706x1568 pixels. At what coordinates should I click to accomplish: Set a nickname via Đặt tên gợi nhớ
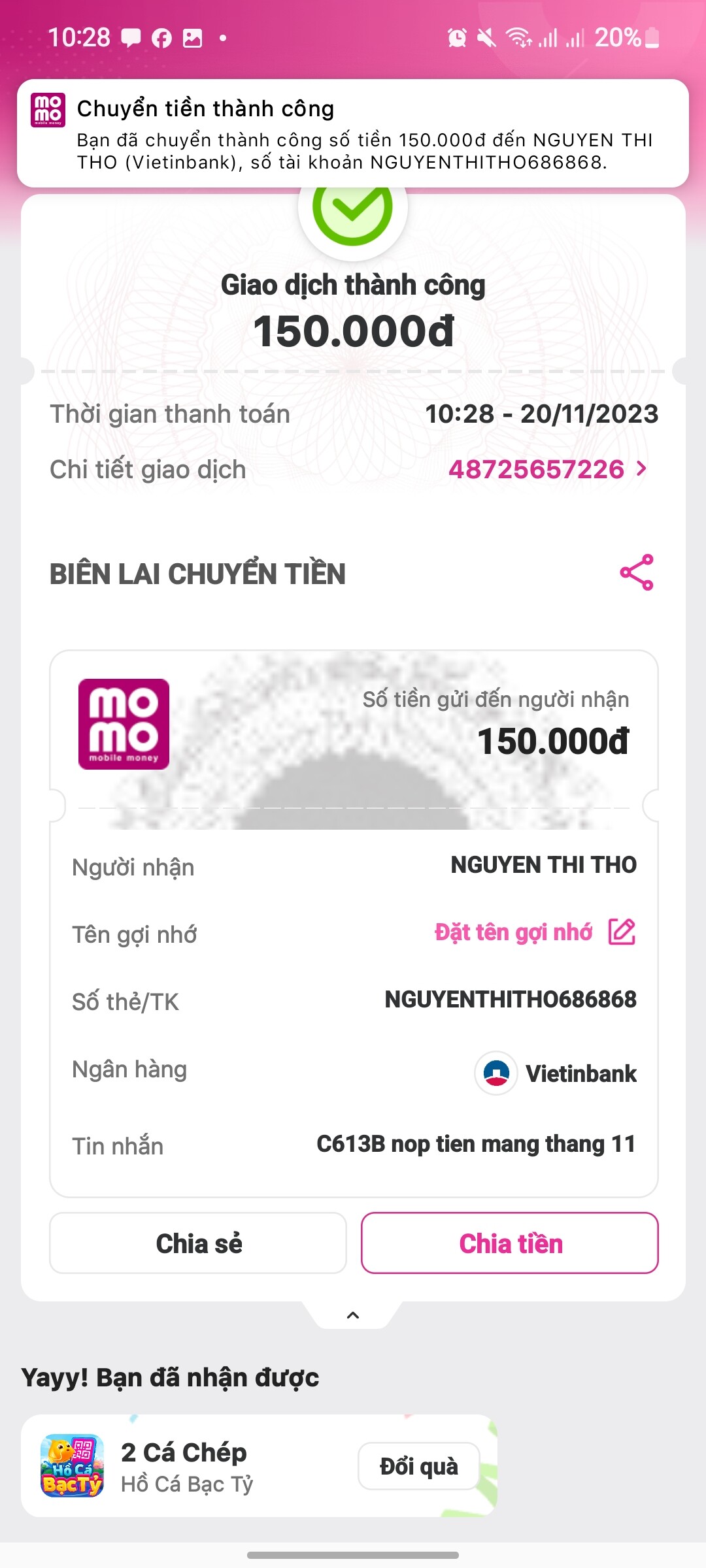(x=535, y=932)
